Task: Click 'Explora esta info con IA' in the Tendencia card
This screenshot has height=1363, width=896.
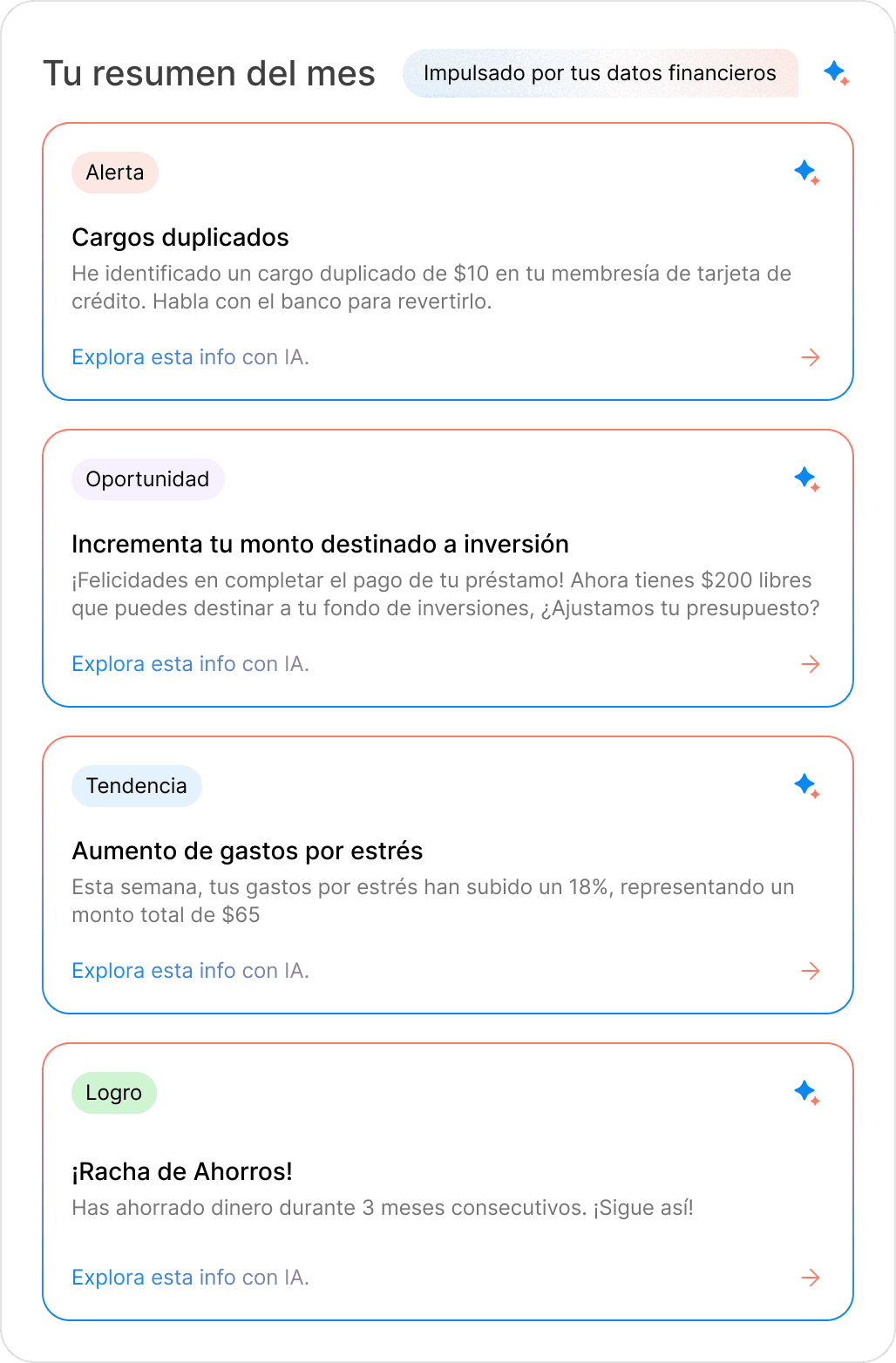Action: click(x=190, y=970)
